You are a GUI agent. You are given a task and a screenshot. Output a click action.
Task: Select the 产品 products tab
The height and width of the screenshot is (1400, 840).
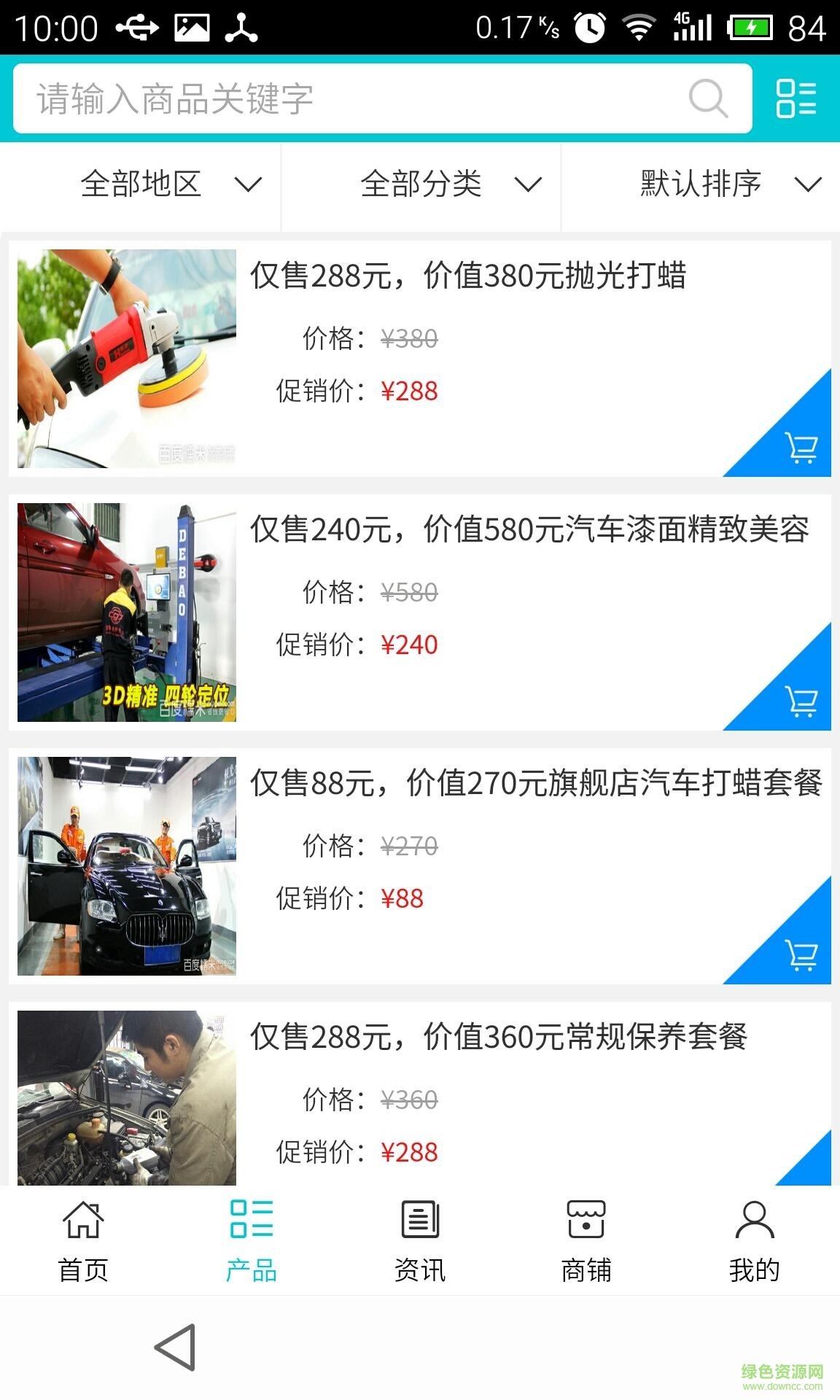coord(252,1241)
